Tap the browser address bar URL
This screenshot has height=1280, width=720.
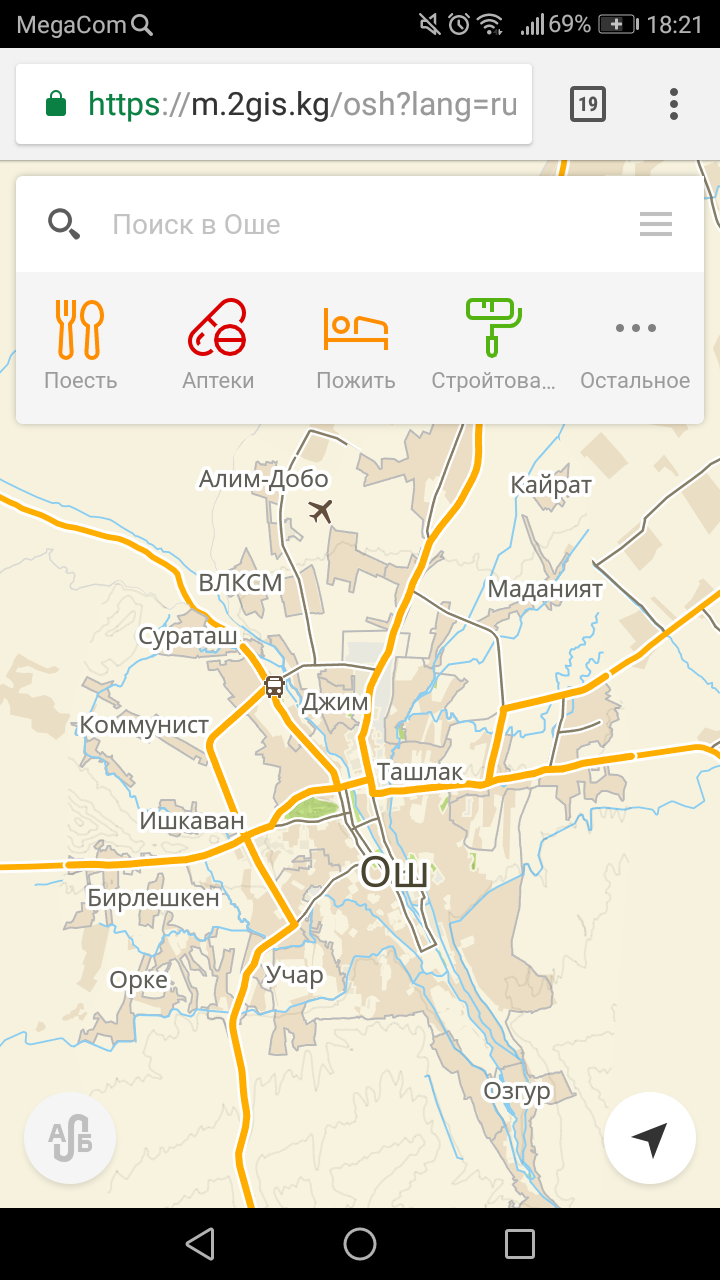[300, 104]
